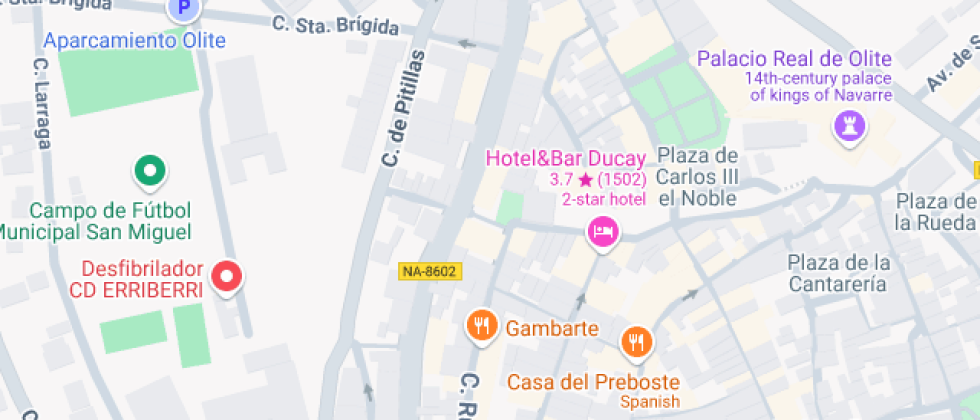The height and width of the screenshot is (420, 980).
Task: Open the Hotel&Bar Ducay hotel pin
Action: [x=604, y=234]
